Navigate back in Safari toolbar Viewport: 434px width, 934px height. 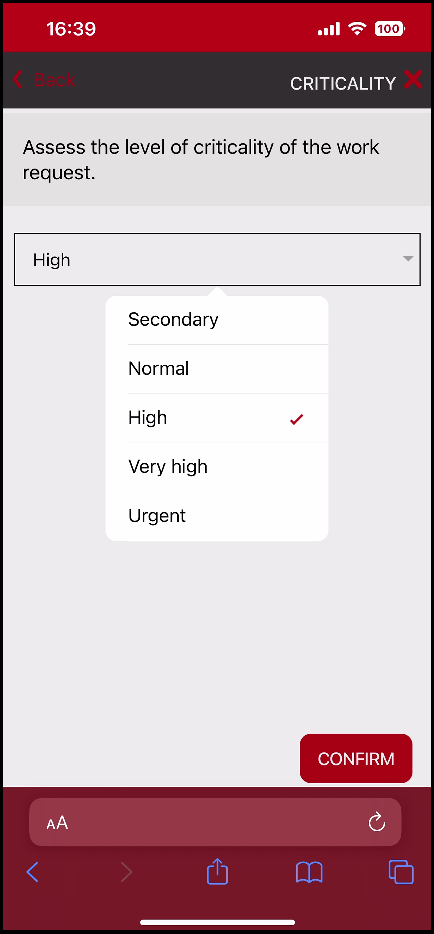click(x=33, y=873)
